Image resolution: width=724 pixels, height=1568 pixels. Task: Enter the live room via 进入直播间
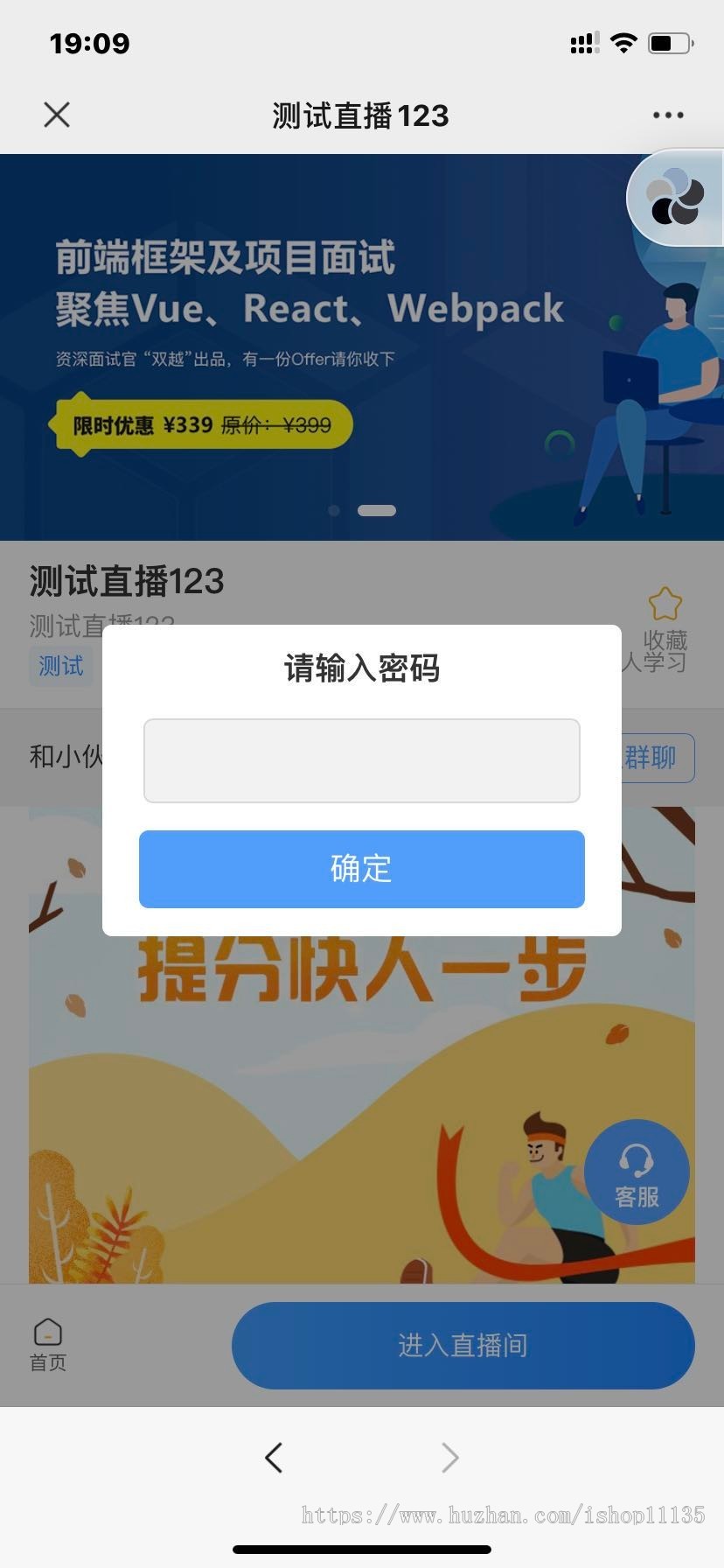point(463,1345)
